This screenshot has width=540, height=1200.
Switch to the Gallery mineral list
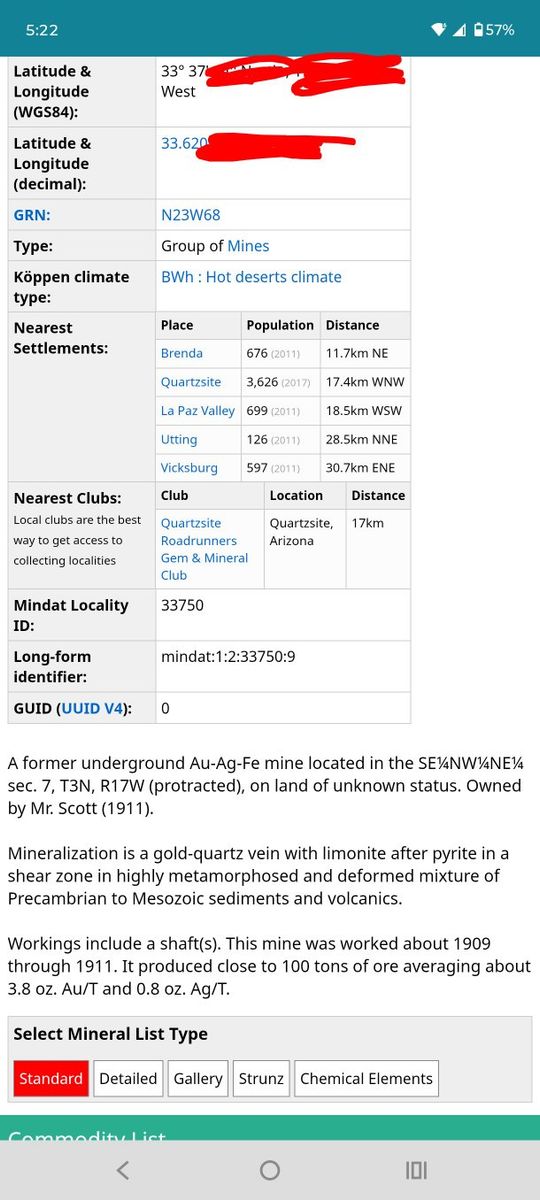(x=198, y=1079)
